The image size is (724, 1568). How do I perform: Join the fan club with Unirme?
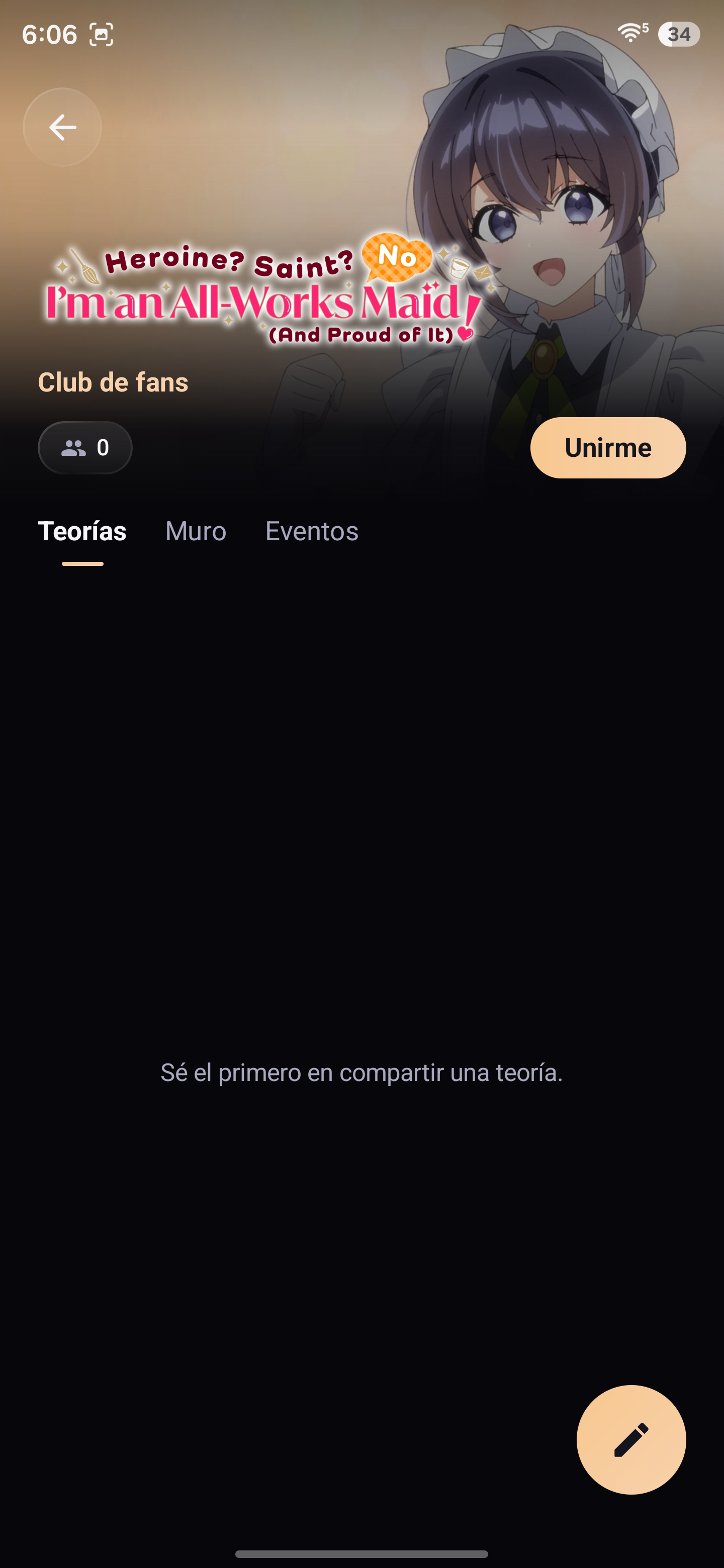pos(608,447)
